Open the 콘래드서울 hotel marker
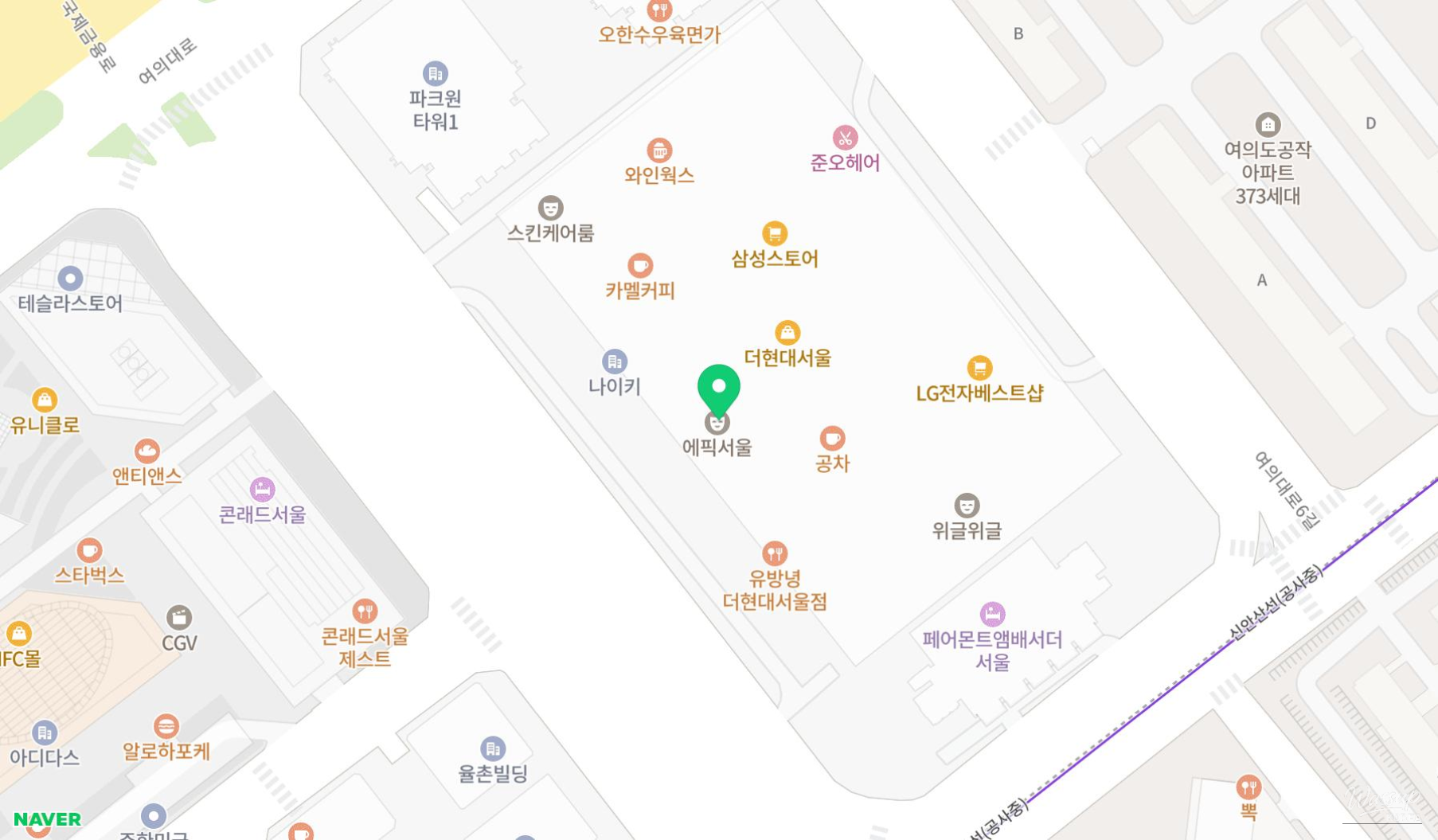This screenshot has height=840, width=1438. coord(262,489)
